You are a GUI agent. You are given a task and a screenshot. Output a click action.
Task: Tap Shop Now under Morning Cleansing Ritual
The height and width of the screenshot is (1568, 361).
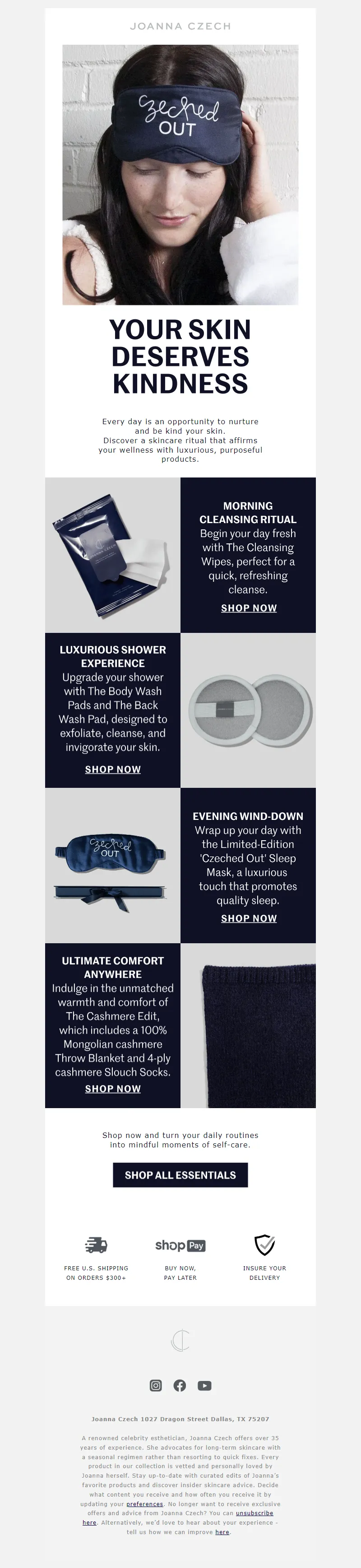click(x=249, y=608)
